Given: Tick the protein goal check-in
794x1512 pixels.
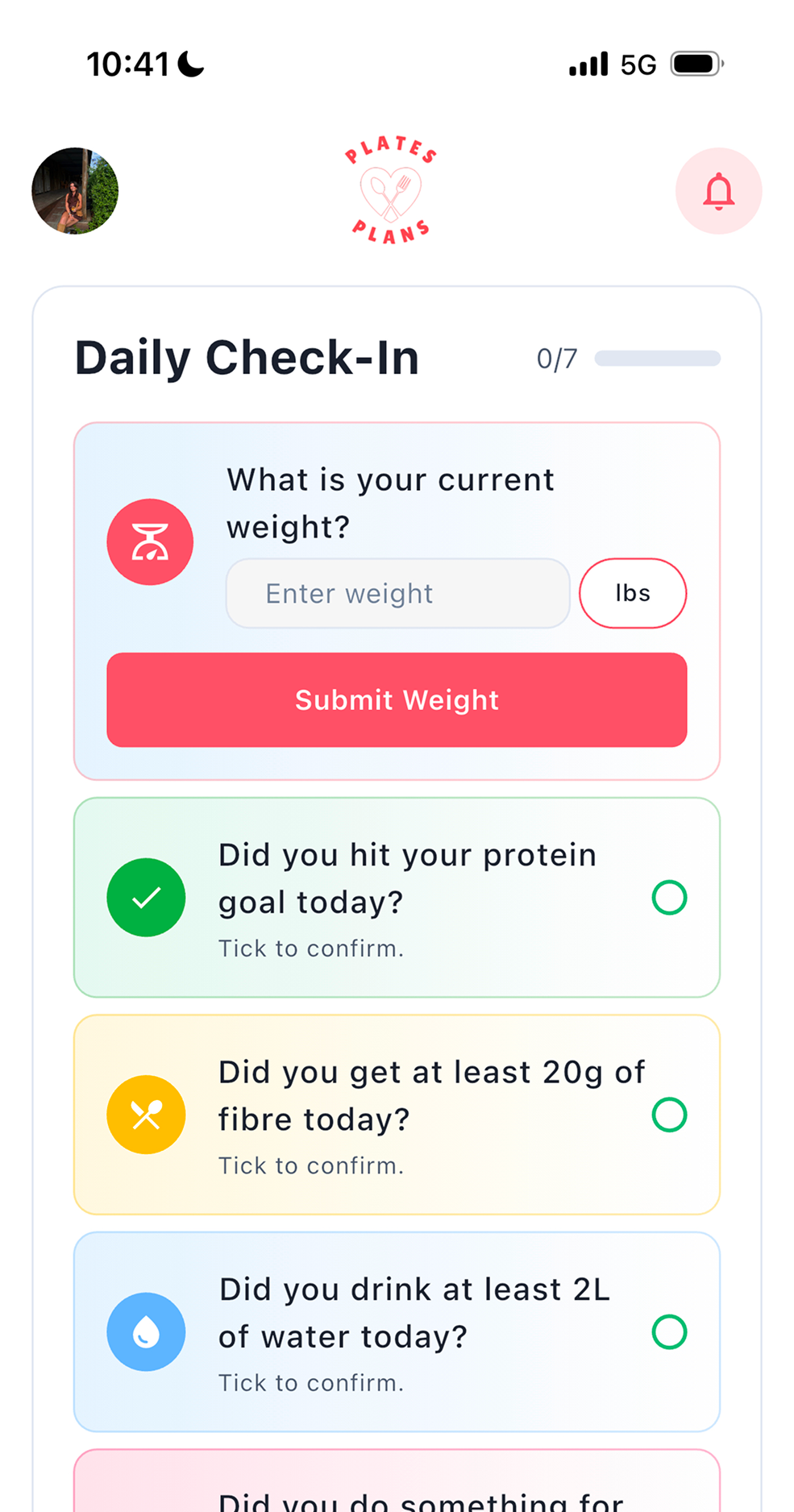Looking at the screenshot, I should [x=669, y=897].
